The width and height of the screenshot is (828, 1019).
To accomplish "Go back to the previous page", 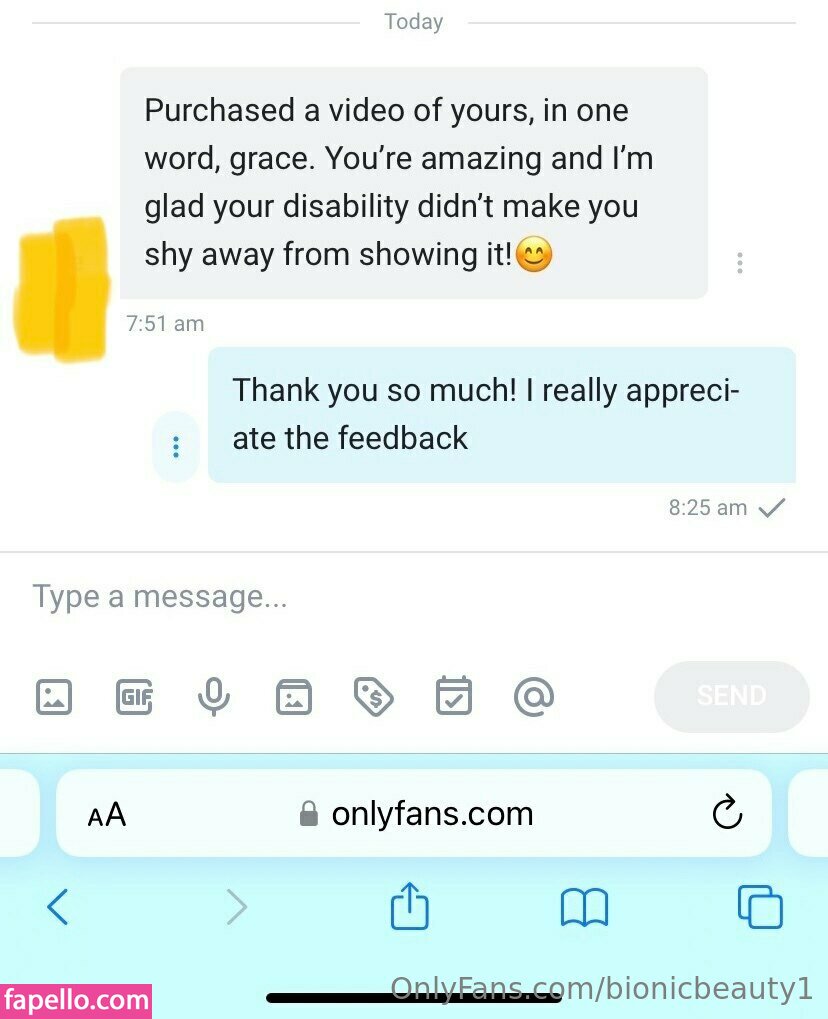I will [58, 908].
